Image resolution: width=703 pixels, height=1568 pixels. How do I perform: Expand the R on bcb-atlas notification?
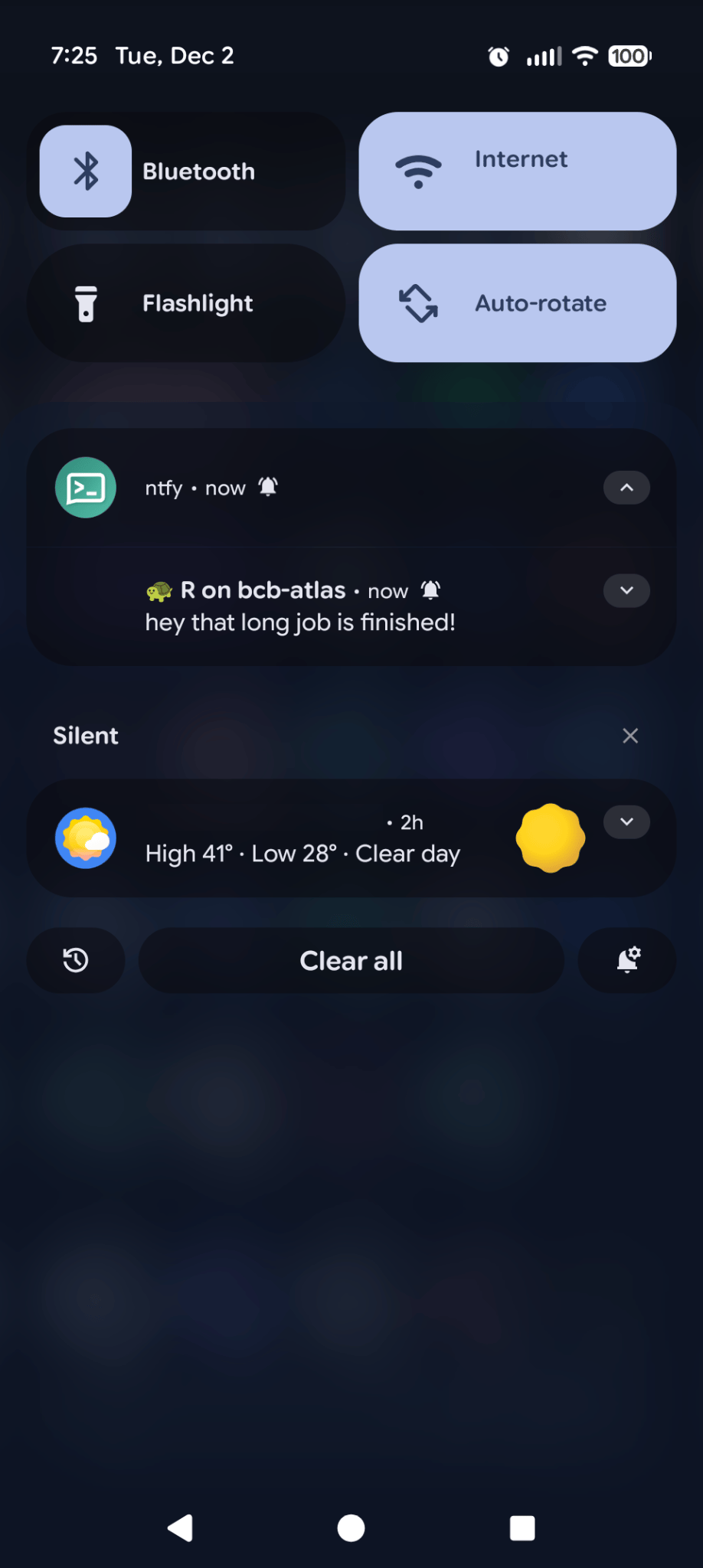coord(626,590)
